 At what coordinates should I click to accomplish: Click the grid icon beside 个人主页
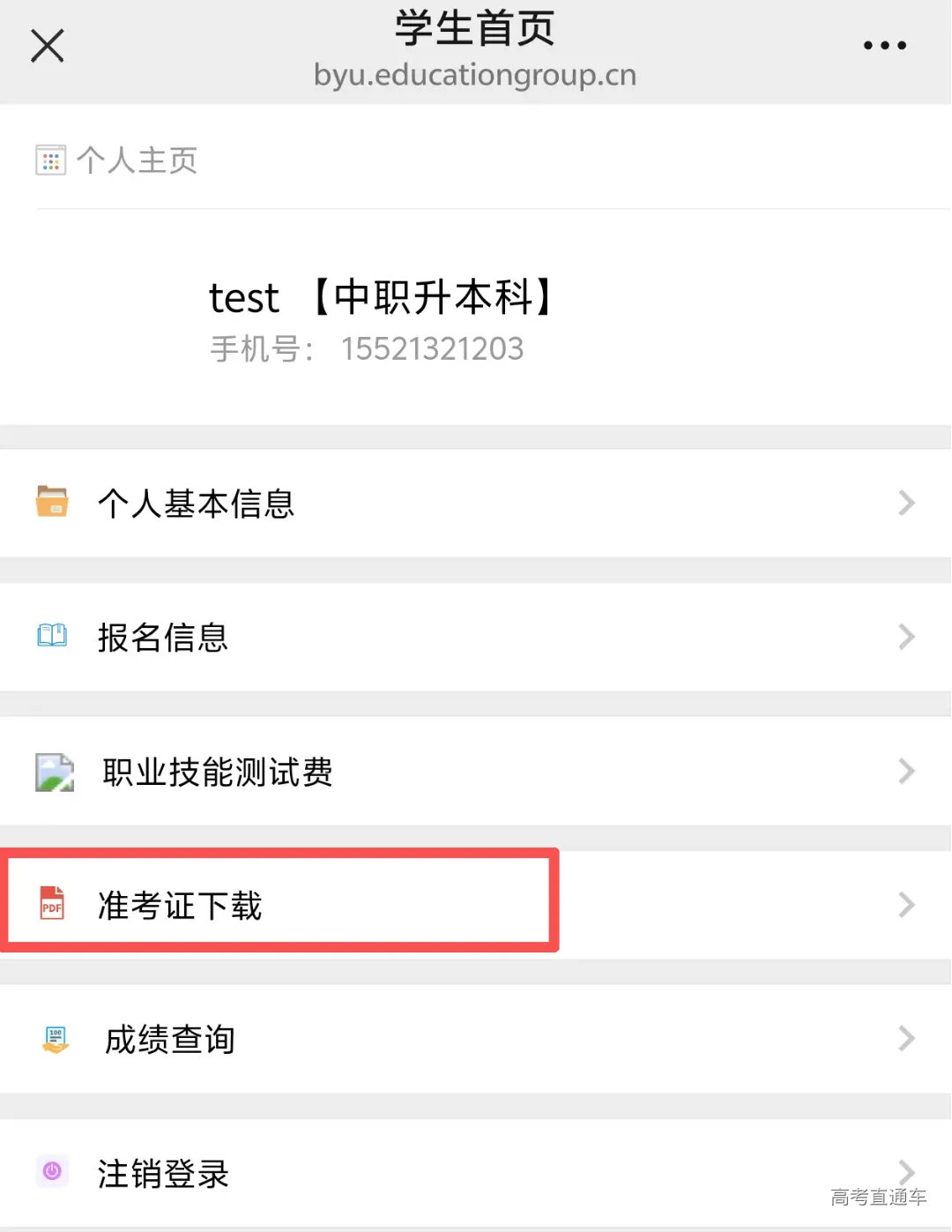[x=51, y=159]
